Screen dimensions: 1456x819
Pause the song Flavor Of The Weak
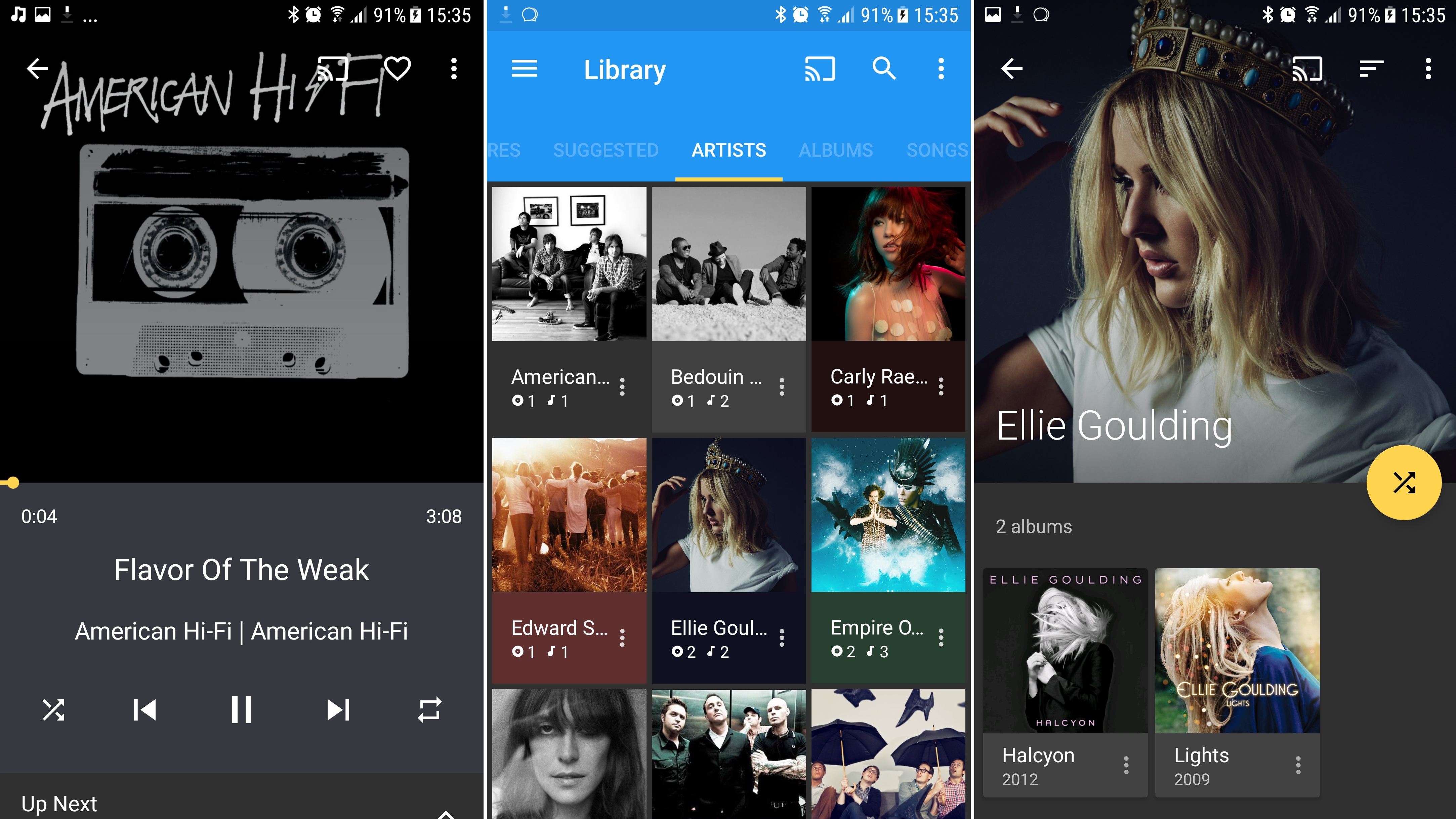tap(241, 710)
